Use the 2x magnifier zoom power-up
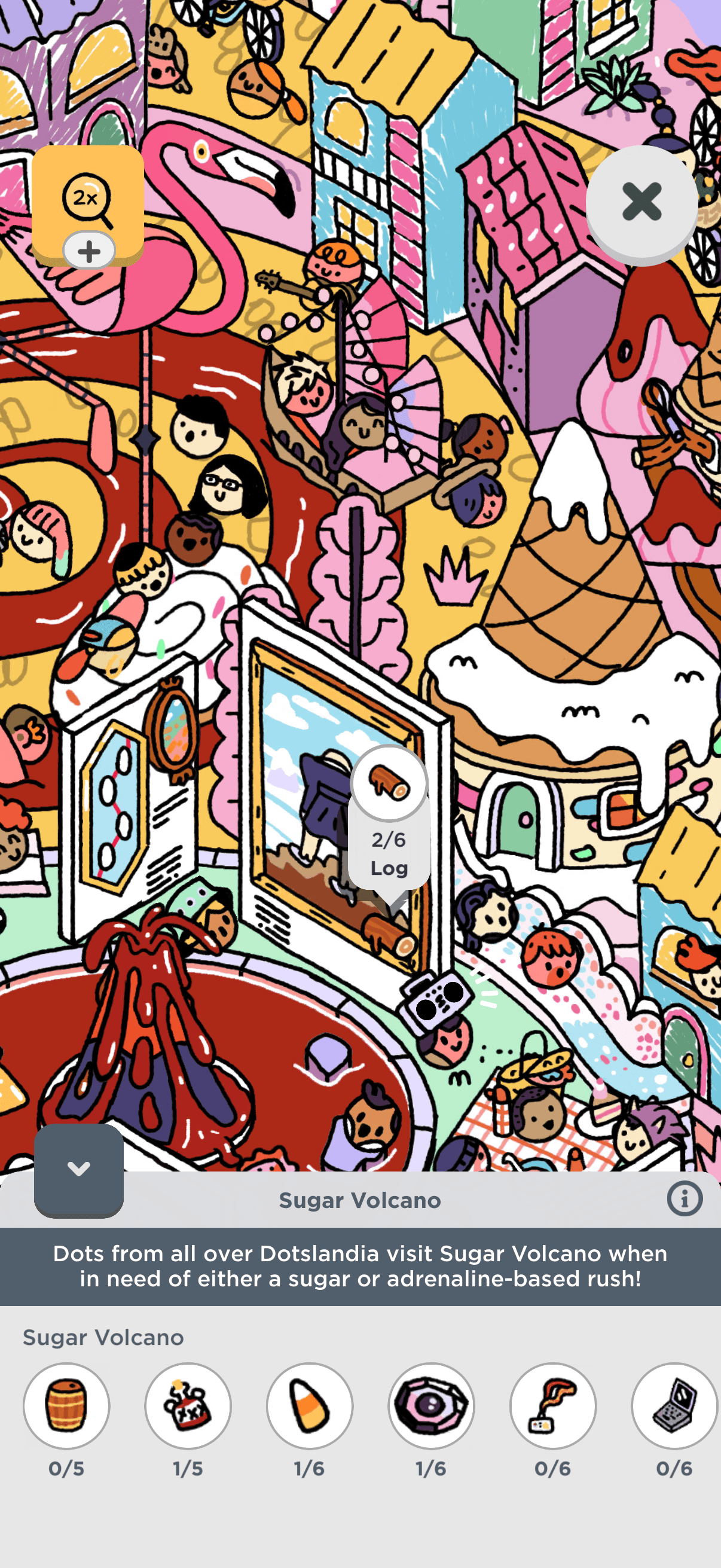The width and height of the screenshot is (721, 1568). [88, 201]
